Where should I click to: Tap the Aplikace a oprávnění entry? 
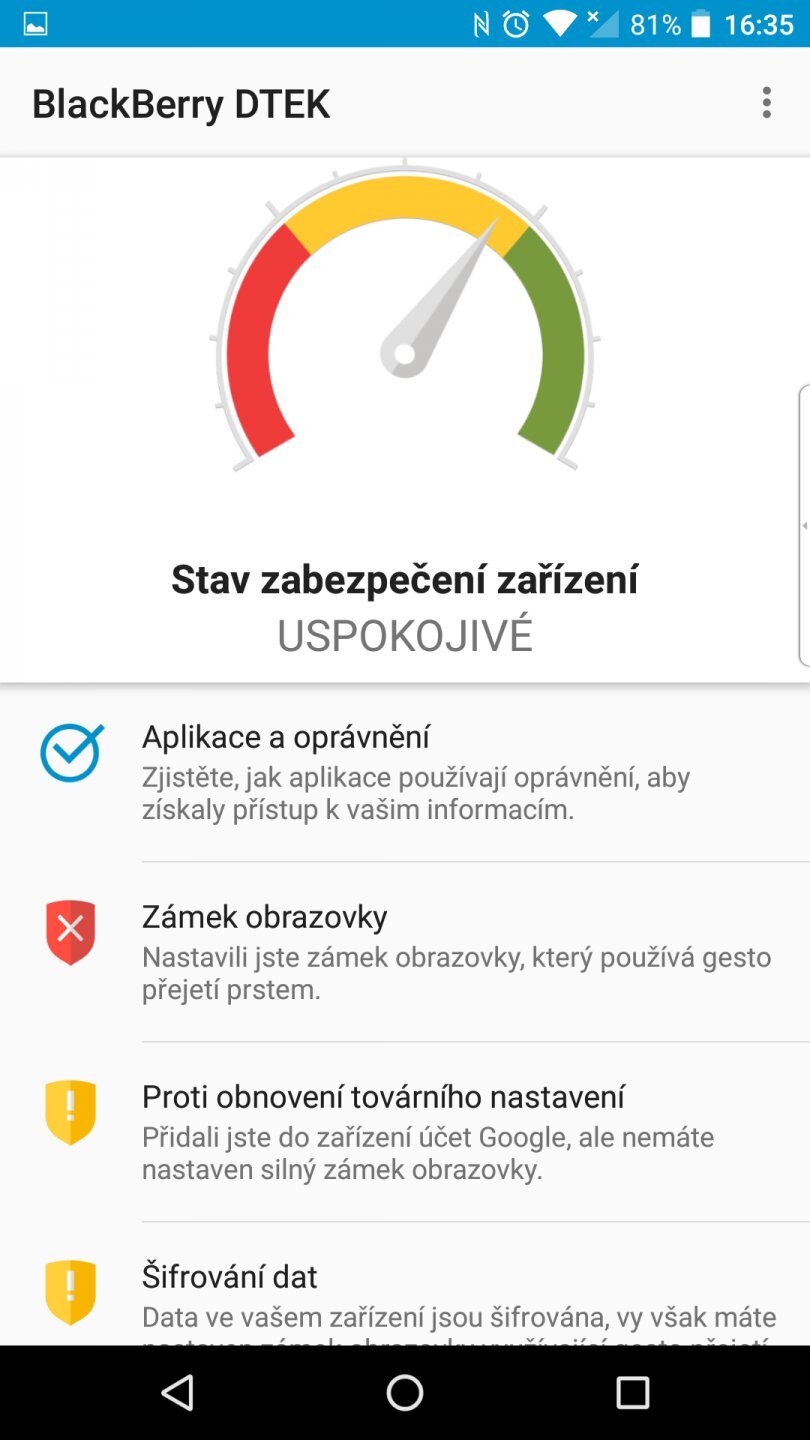pyautogui.click(x=400, y=770)
